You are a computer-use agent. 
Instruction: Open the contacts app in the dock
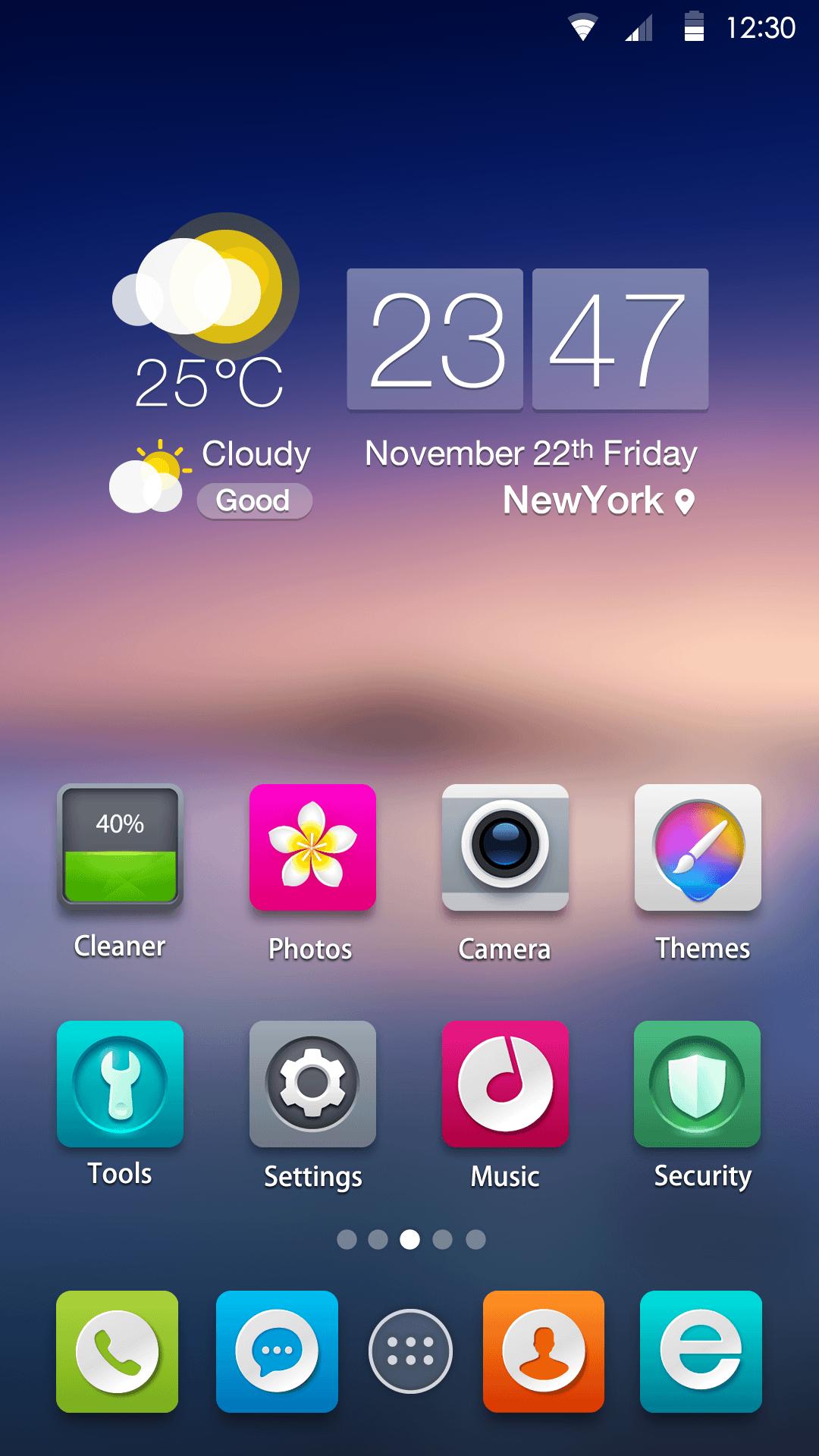point(544,1351)
